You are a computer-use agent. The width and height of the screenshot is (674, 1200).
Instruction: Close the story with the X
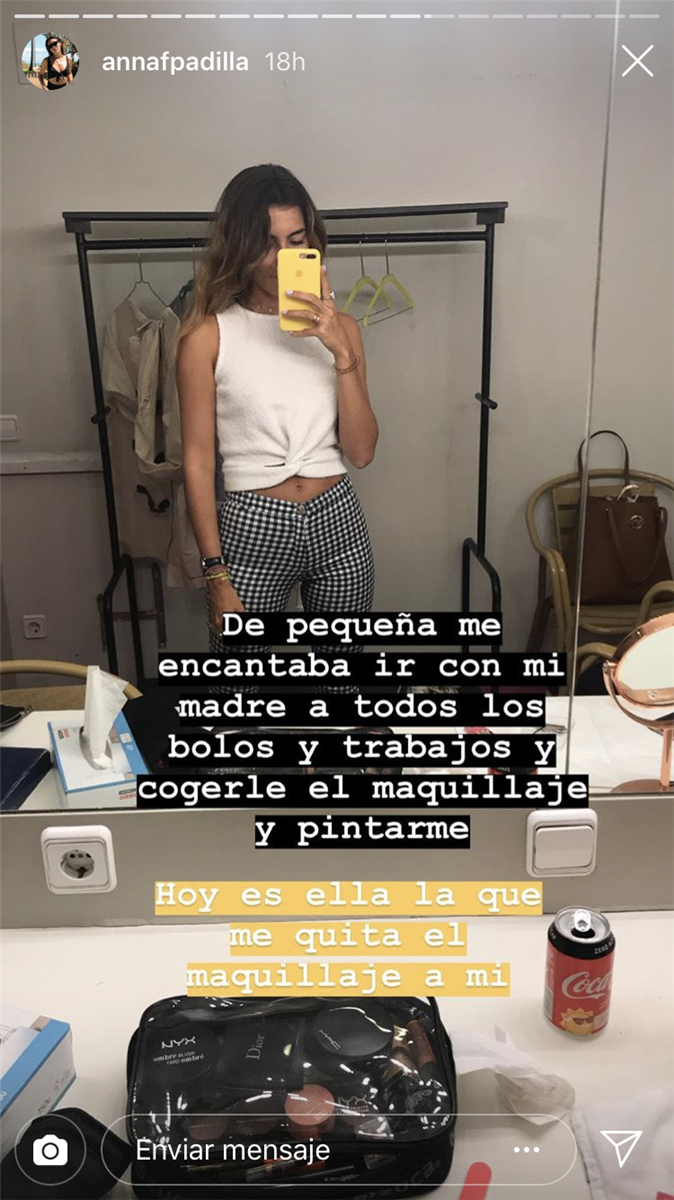point(637,62)
